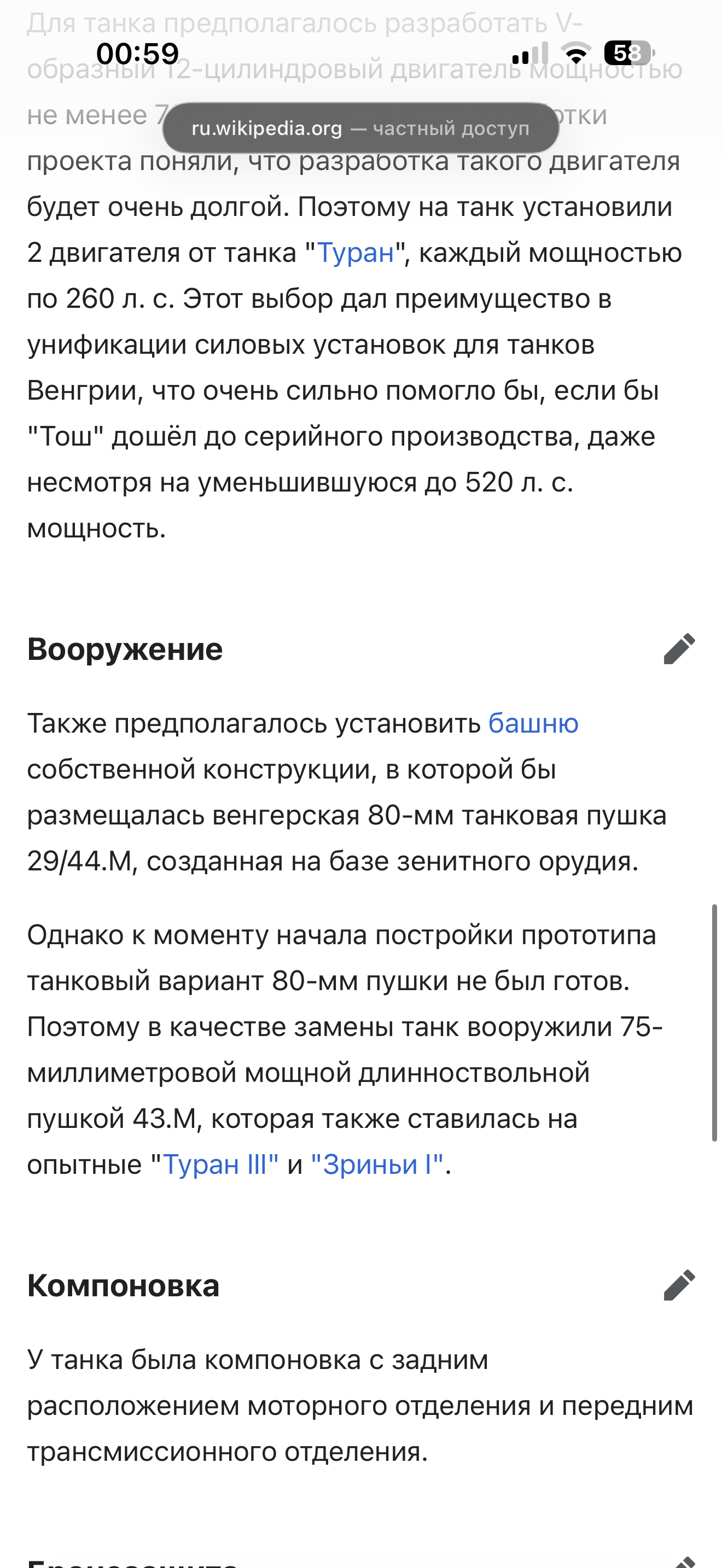Viewport: 722px width, 1568px height.
Task: Edit the "Компоновка" section
Action: click(x=679, y=1285)
